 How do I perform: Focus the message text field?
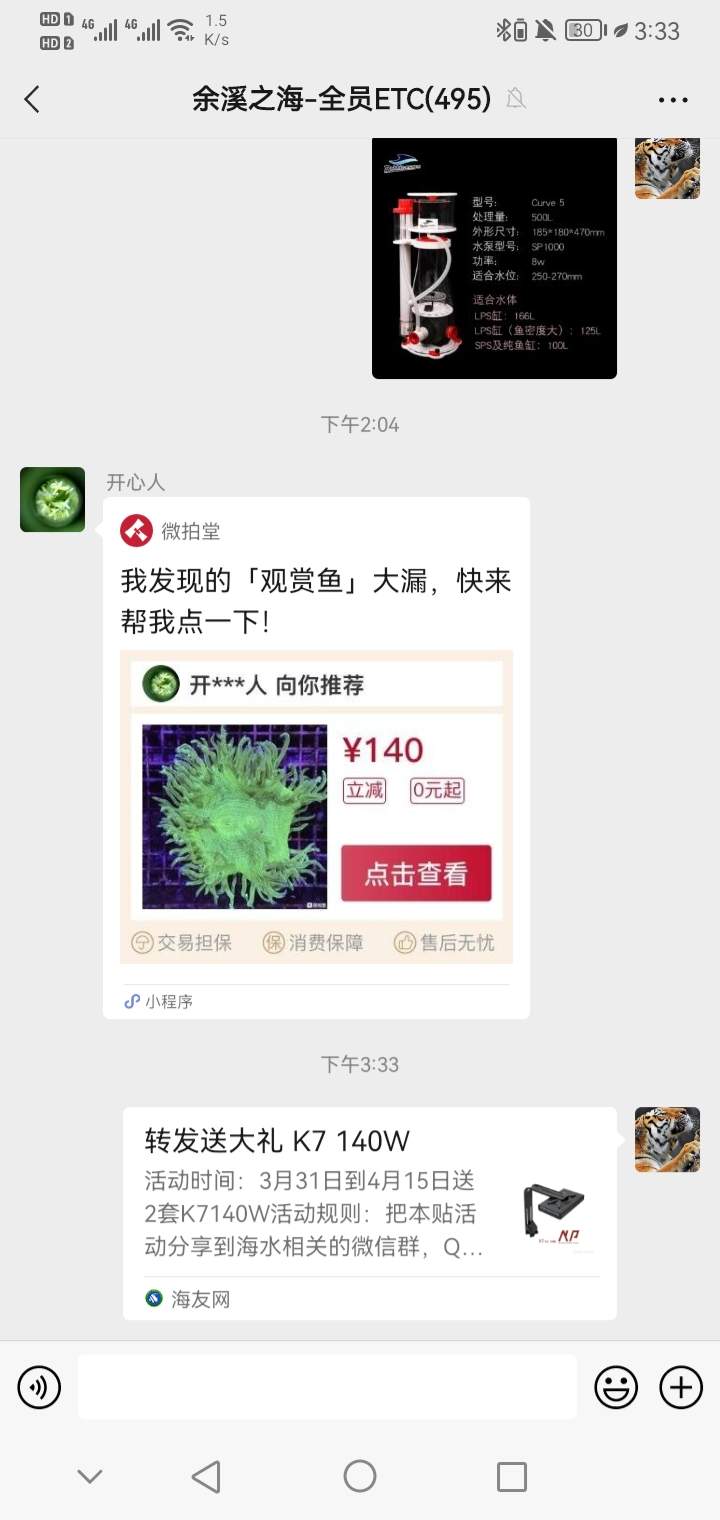tap(327, 1387)
